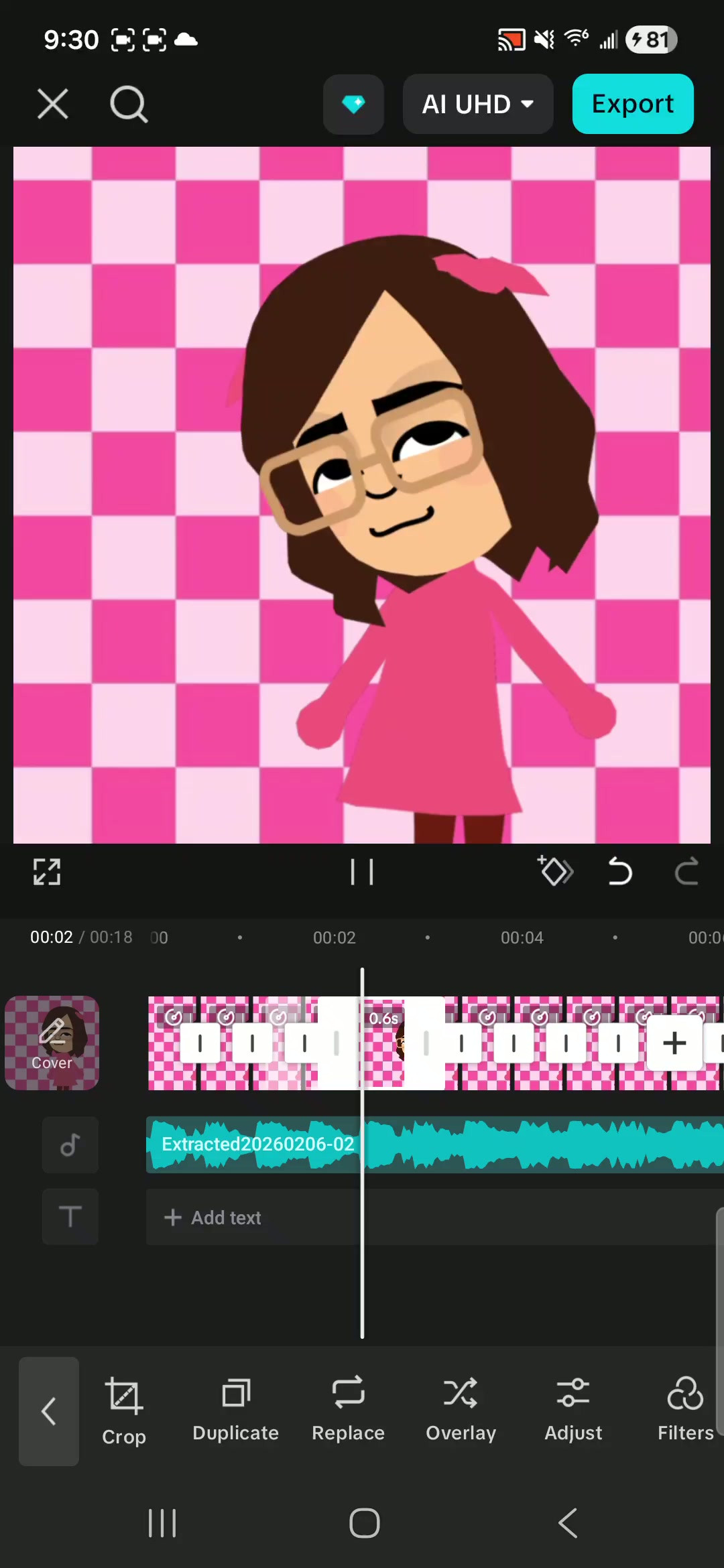Duplicate the selected clip
Image resolution: width=724 pixels, height=1568 pixels.
pos(235,1411)
